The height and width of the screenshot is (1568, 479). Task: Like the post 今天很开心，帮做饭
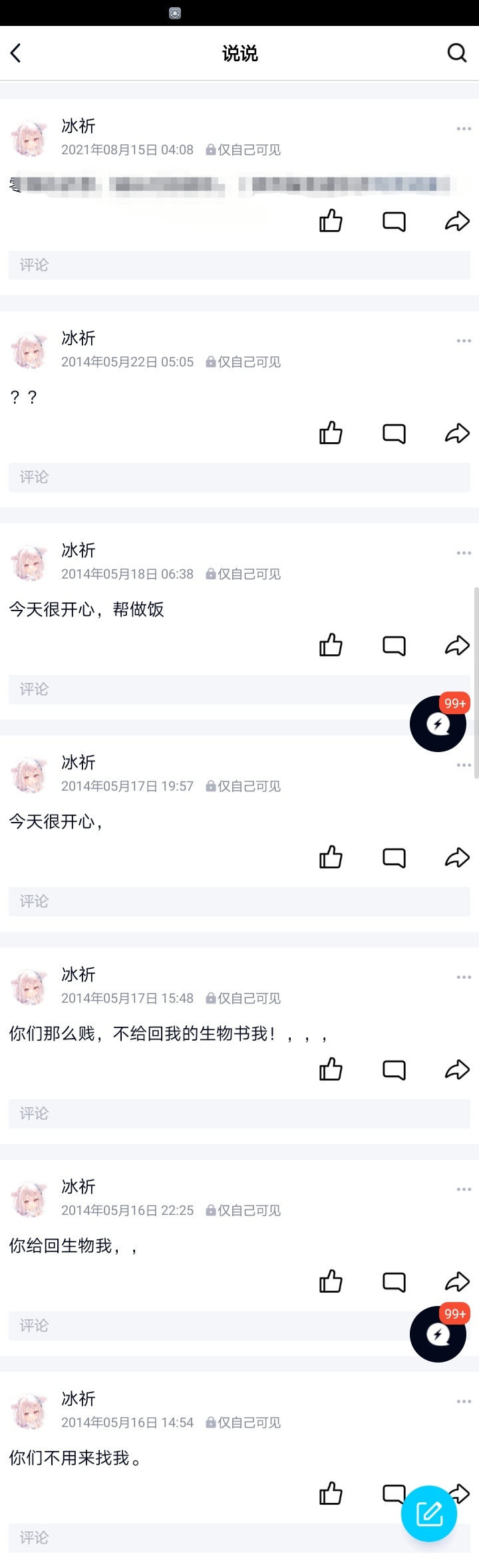[x=331, y=646]
